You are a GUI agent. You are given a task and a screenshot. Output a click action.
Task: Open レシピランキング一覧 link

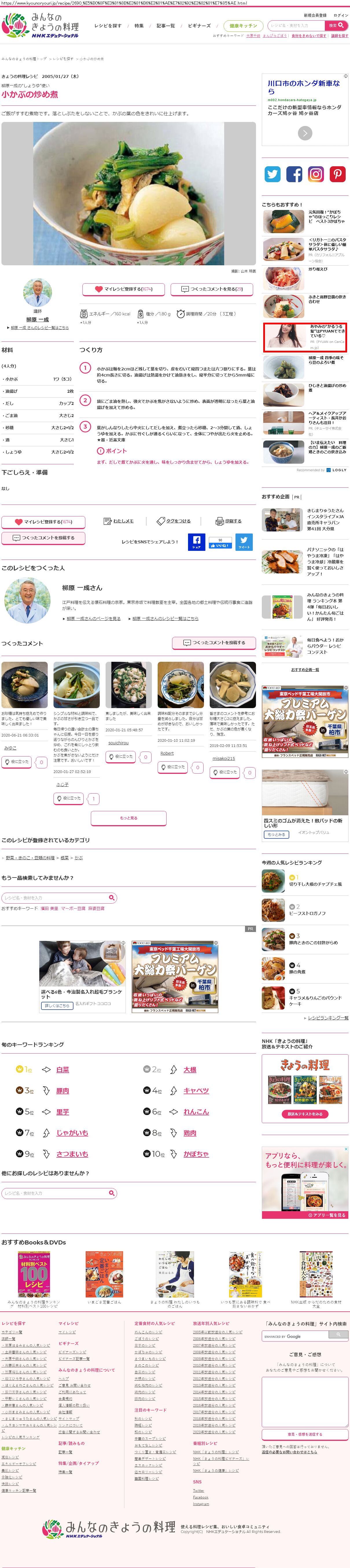tap(327, 1018)
